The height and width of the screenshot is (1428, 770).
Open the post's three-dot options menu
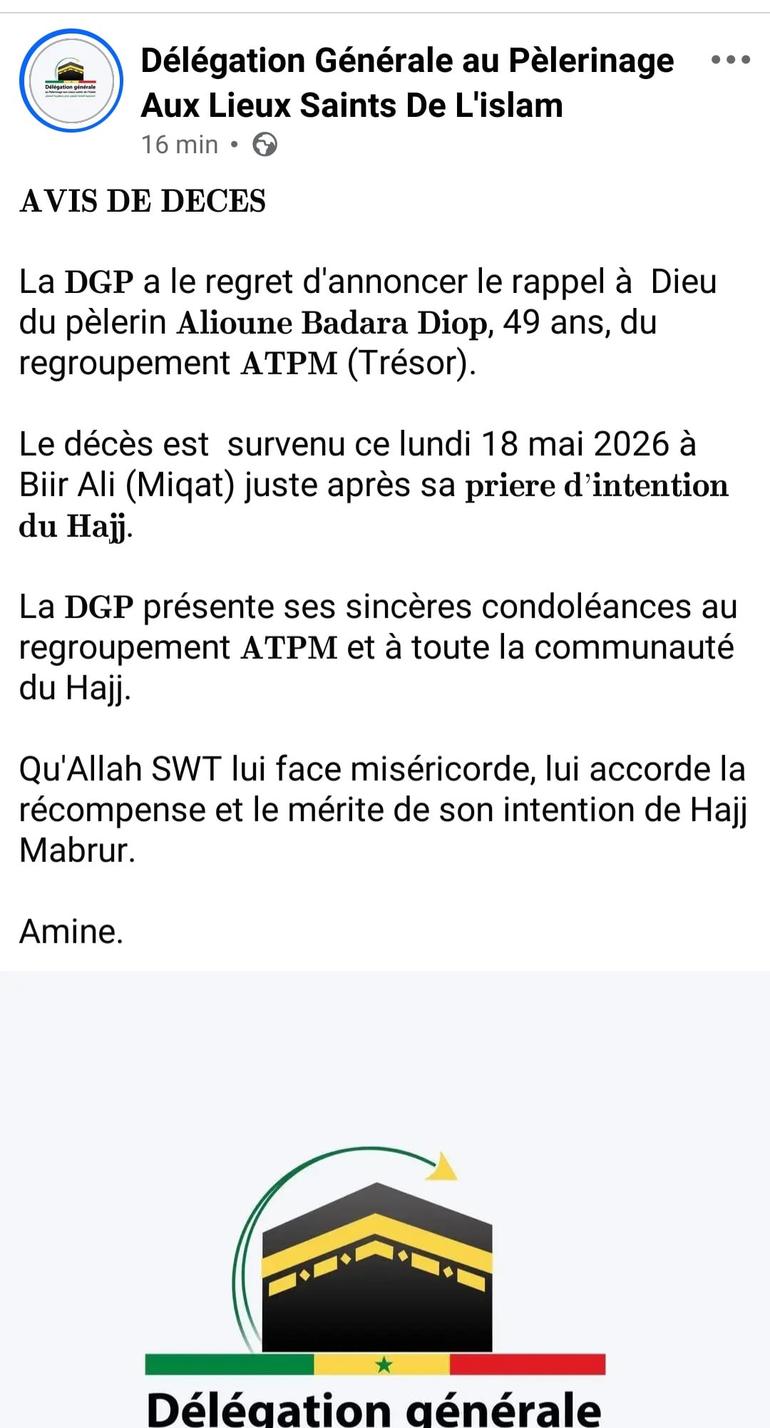coord(730,60)
